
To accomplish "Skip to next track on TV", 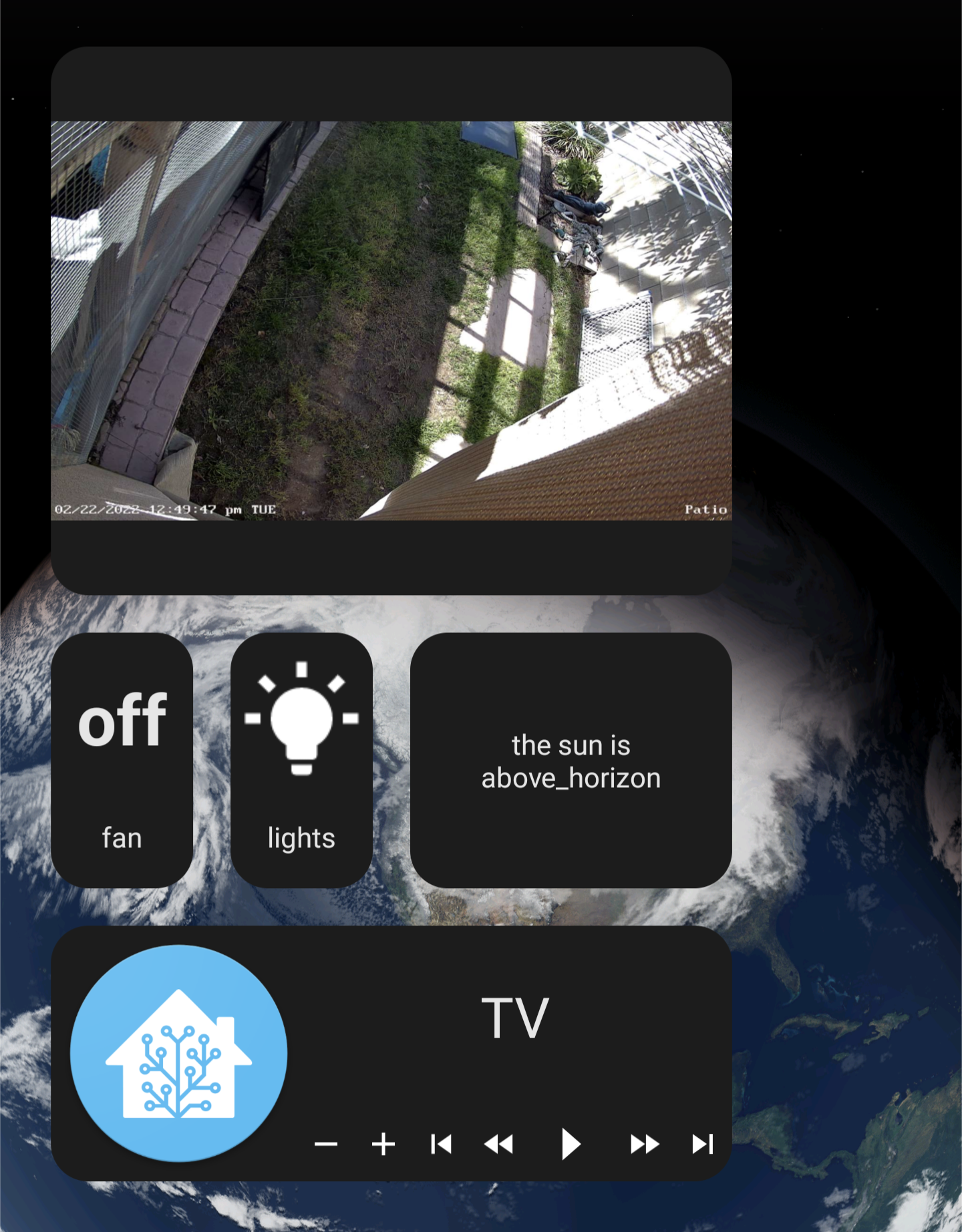I will [x=702, y=1144].
